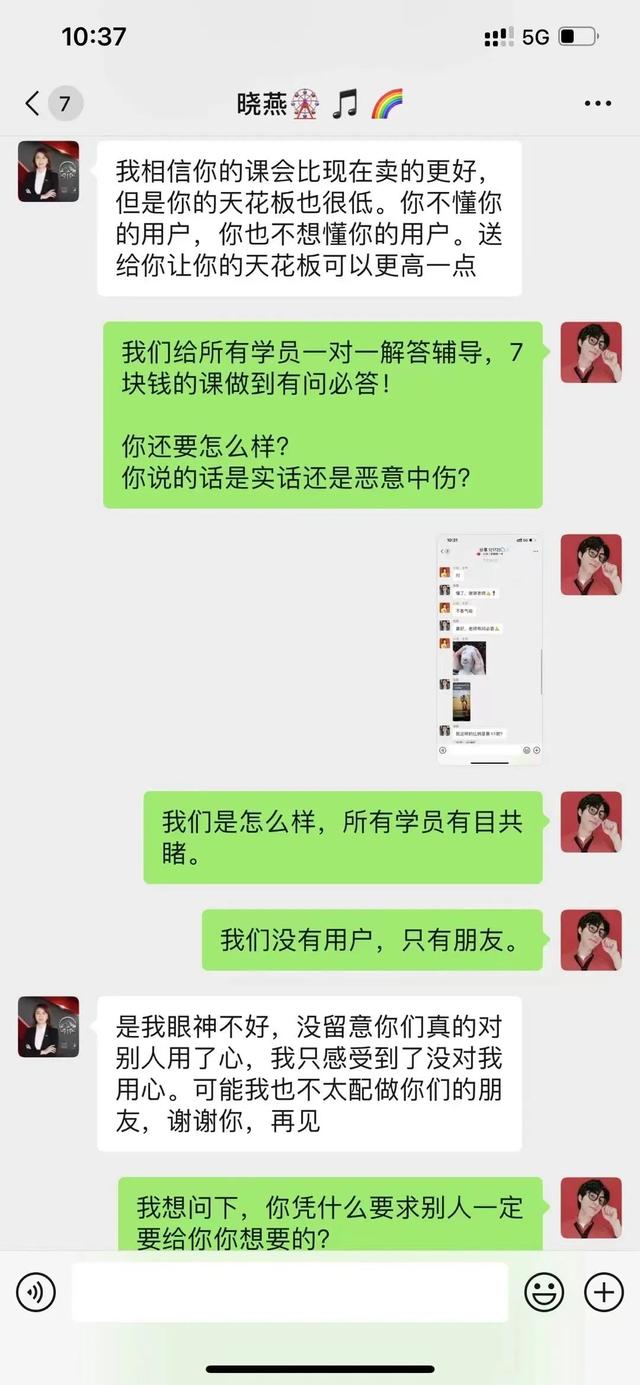Open the emoji picker

click(544, 1294)
